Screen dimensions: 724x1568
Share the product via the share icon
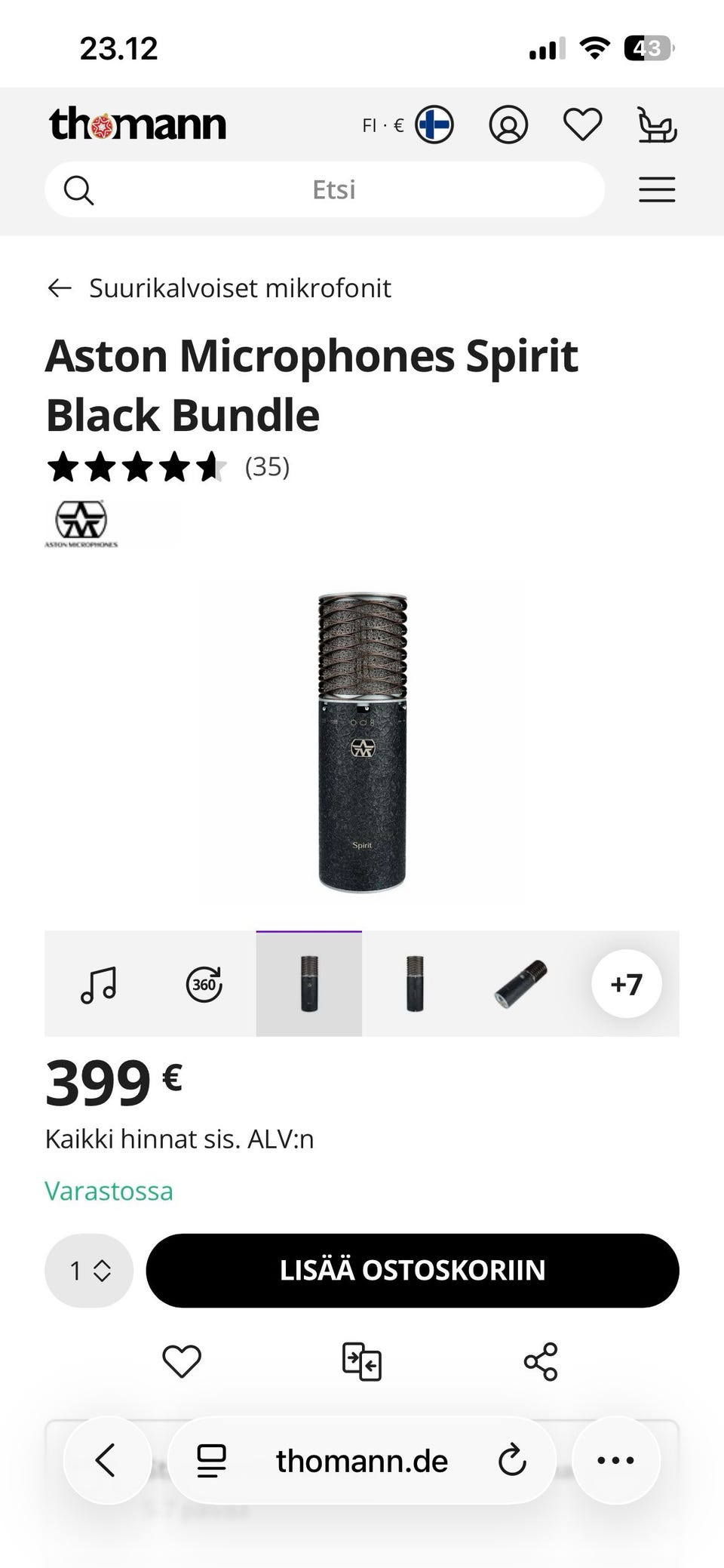click(541, 1362)
